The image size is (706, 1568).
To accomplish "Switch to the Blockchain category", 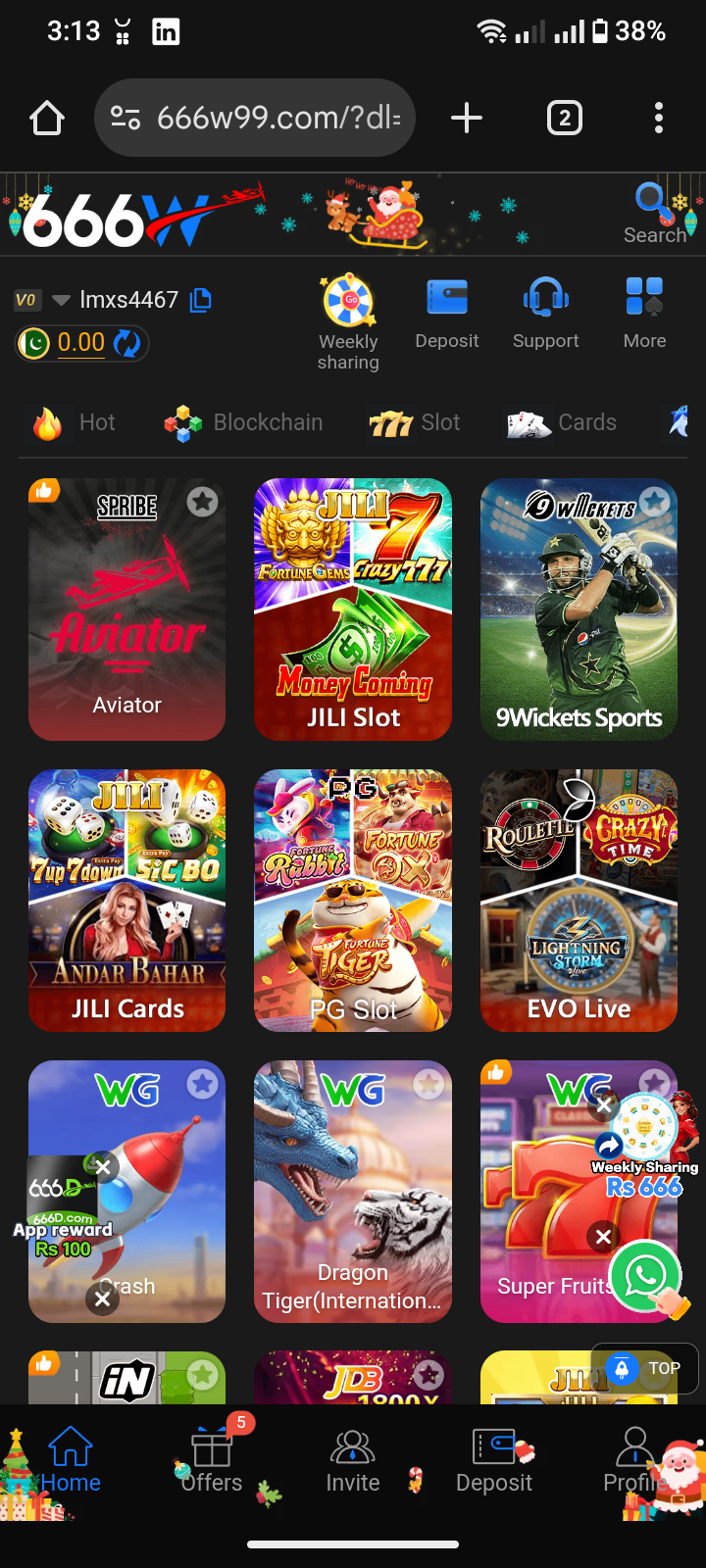I will coord(243,422).
